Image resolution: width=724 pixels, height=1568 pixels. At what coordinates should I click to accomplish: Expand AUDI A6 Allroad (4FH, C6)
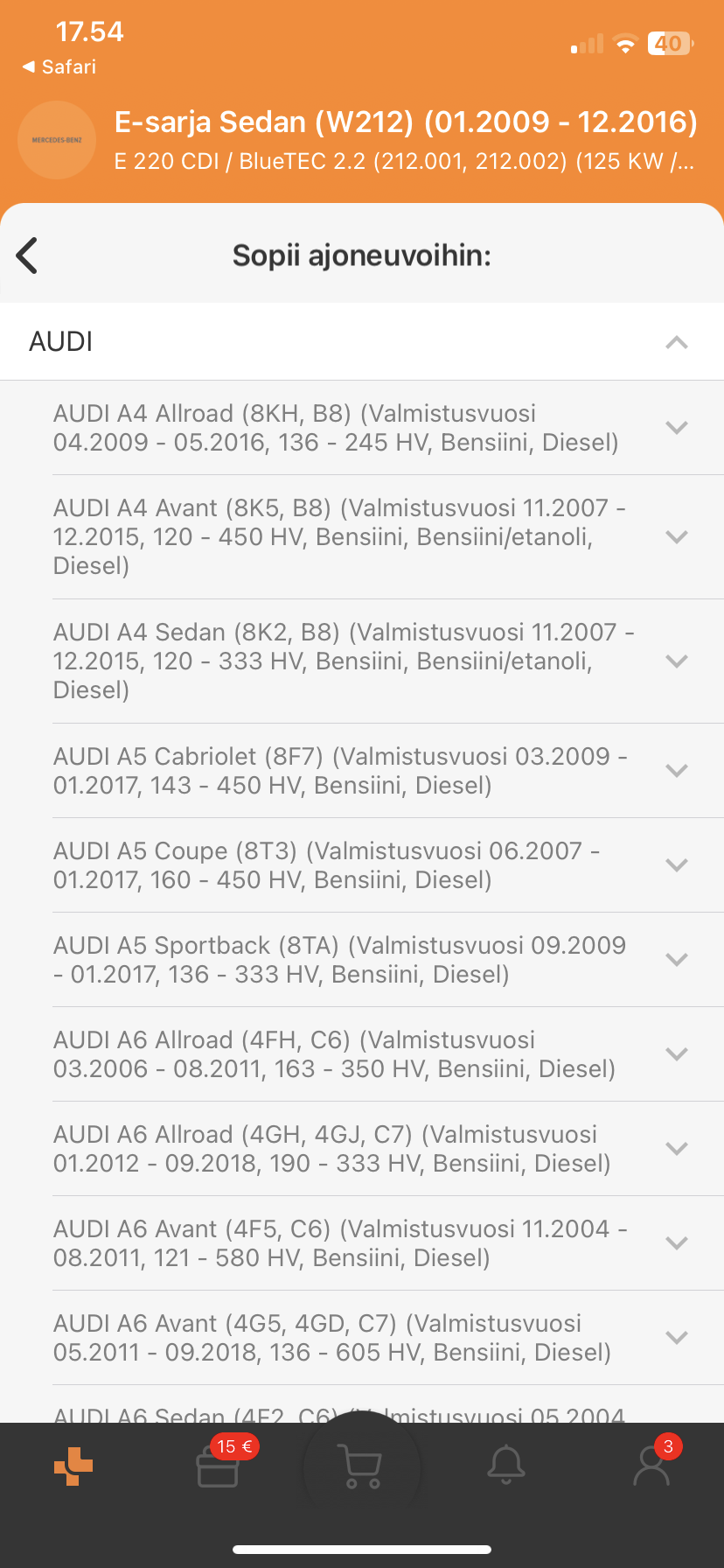(x=676, y=1054)
